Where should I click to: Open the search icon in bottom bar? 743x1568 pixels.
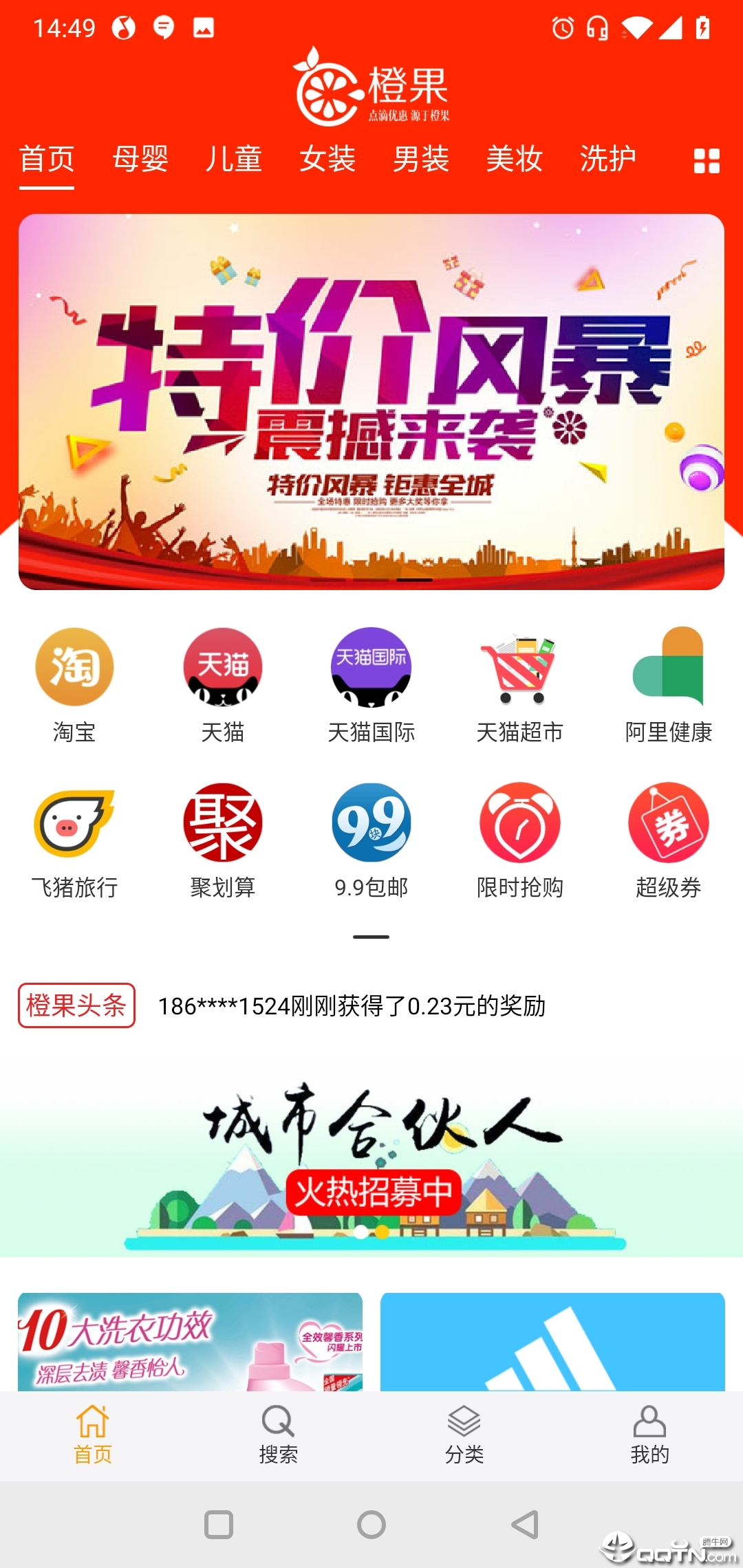point(279,1427)
